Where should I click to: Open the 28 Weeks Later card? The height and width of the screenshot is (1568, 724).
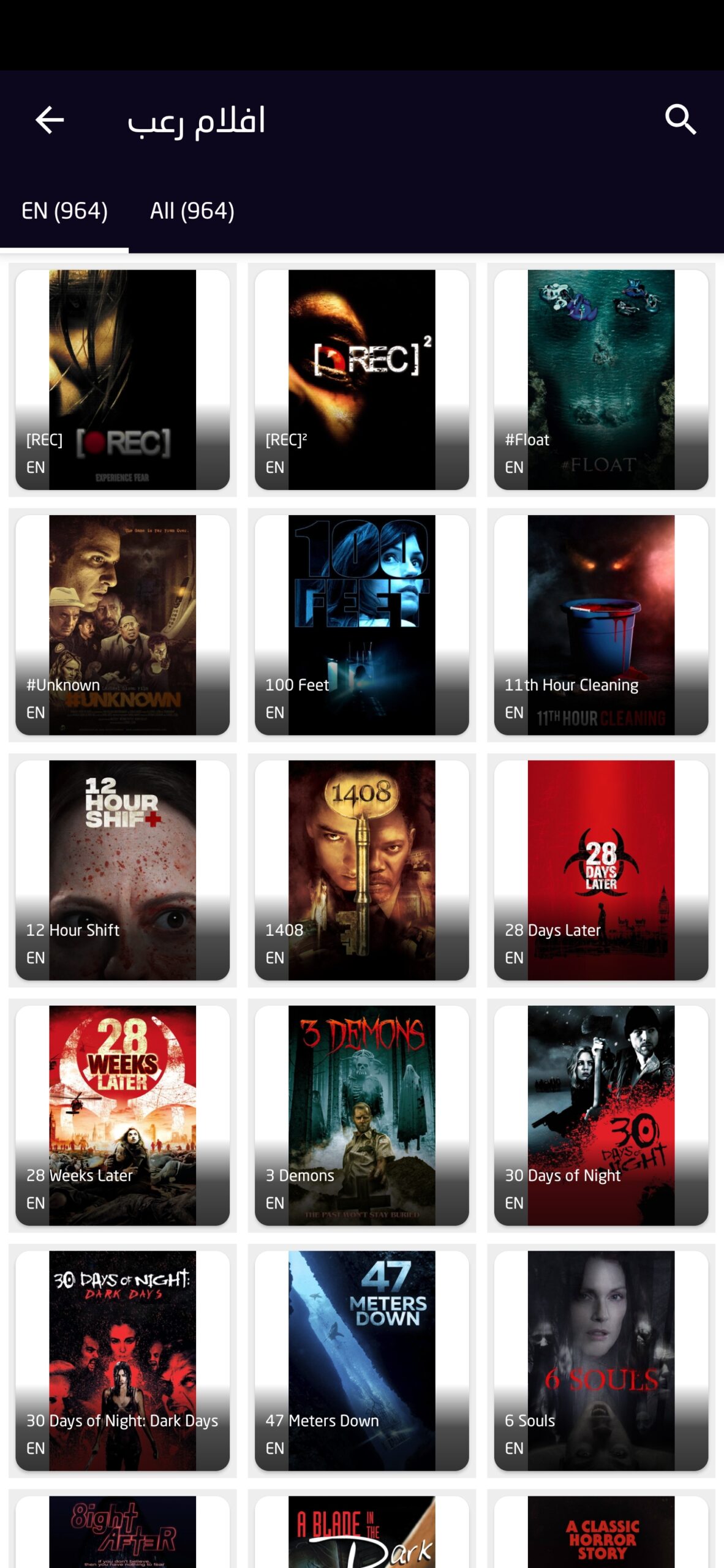tap(123, 1115)
